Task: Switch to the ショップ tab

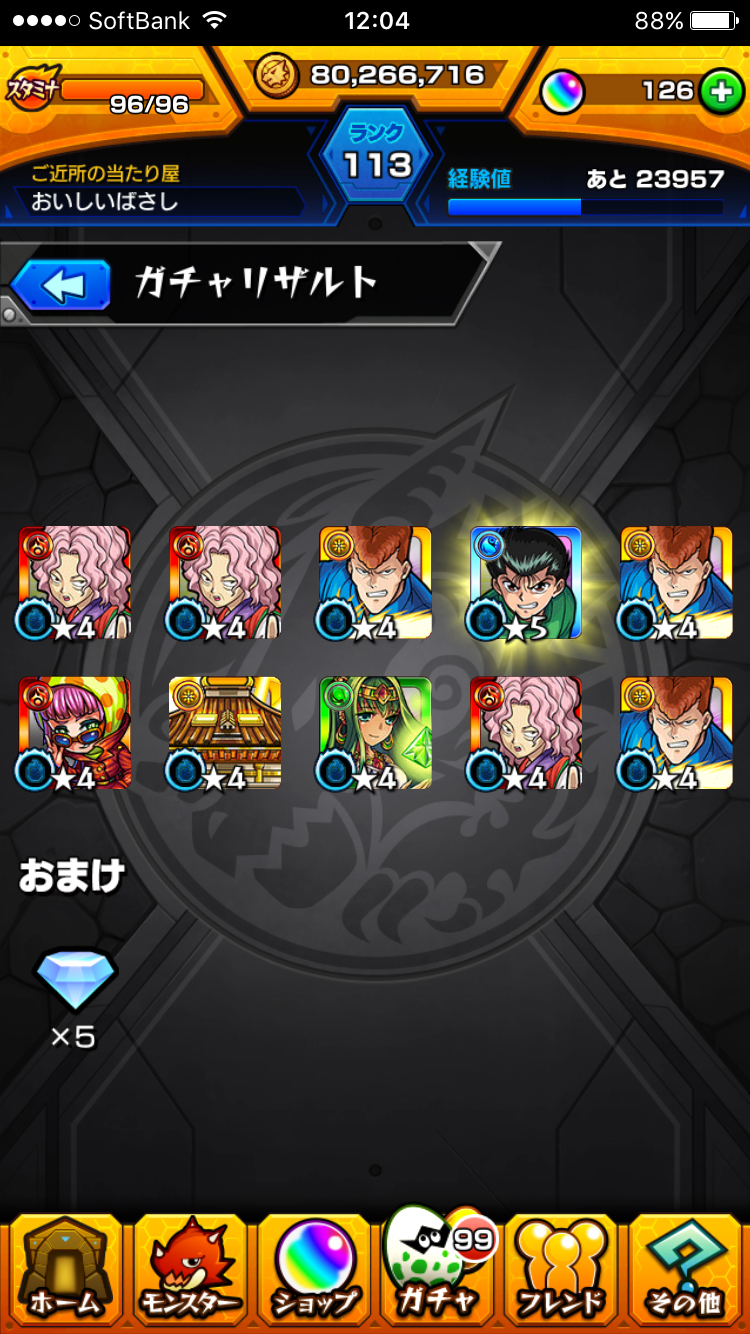Action: pos(315,1270)
